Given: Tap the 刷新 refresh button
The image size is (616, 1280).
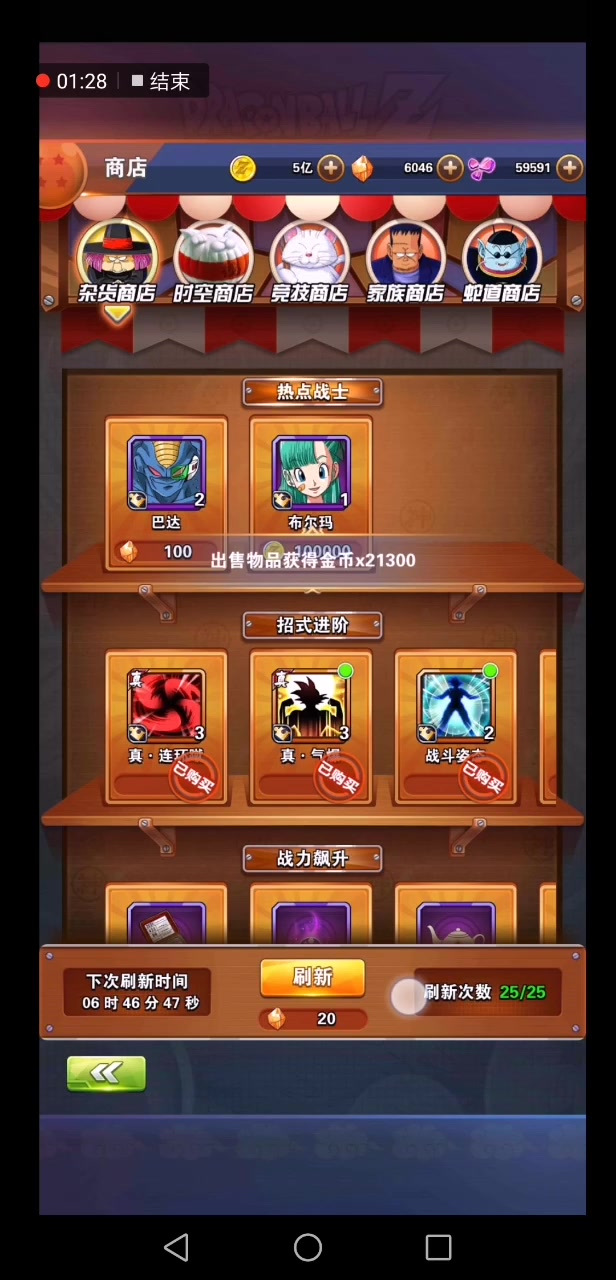Looking at the screenshot, I should 312,978.
